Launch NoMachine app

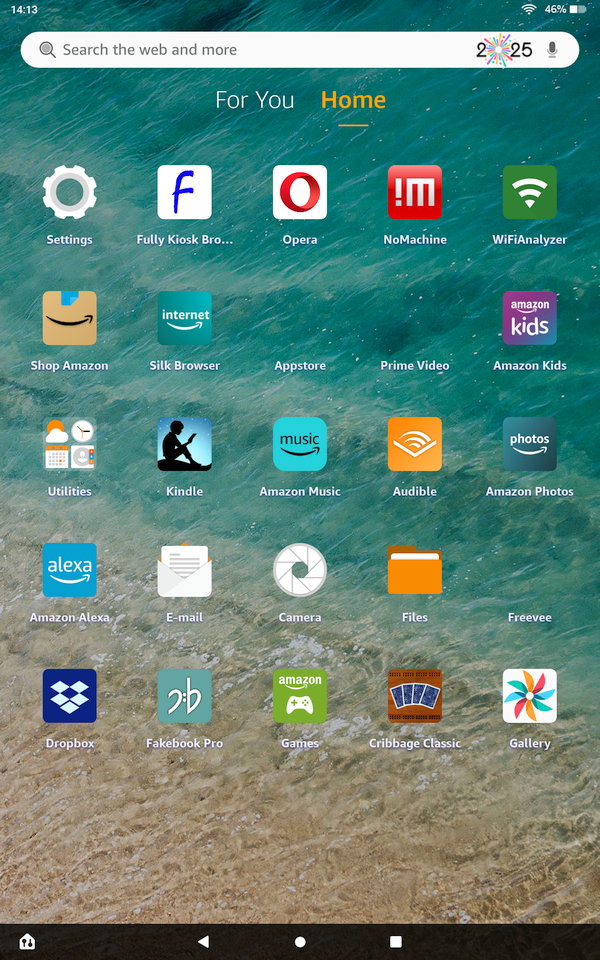[415, 193]
